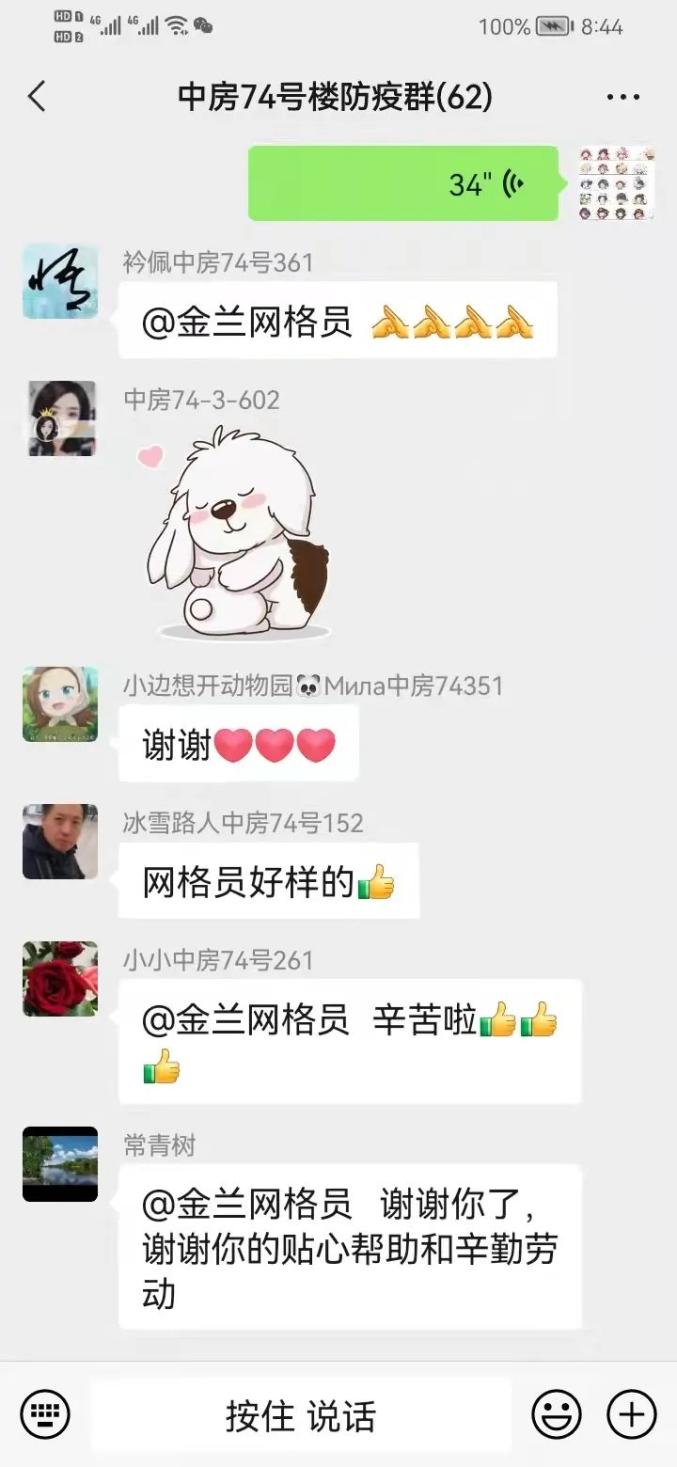Open avatar of 冰雪路人中房74号152

point(60,841)
